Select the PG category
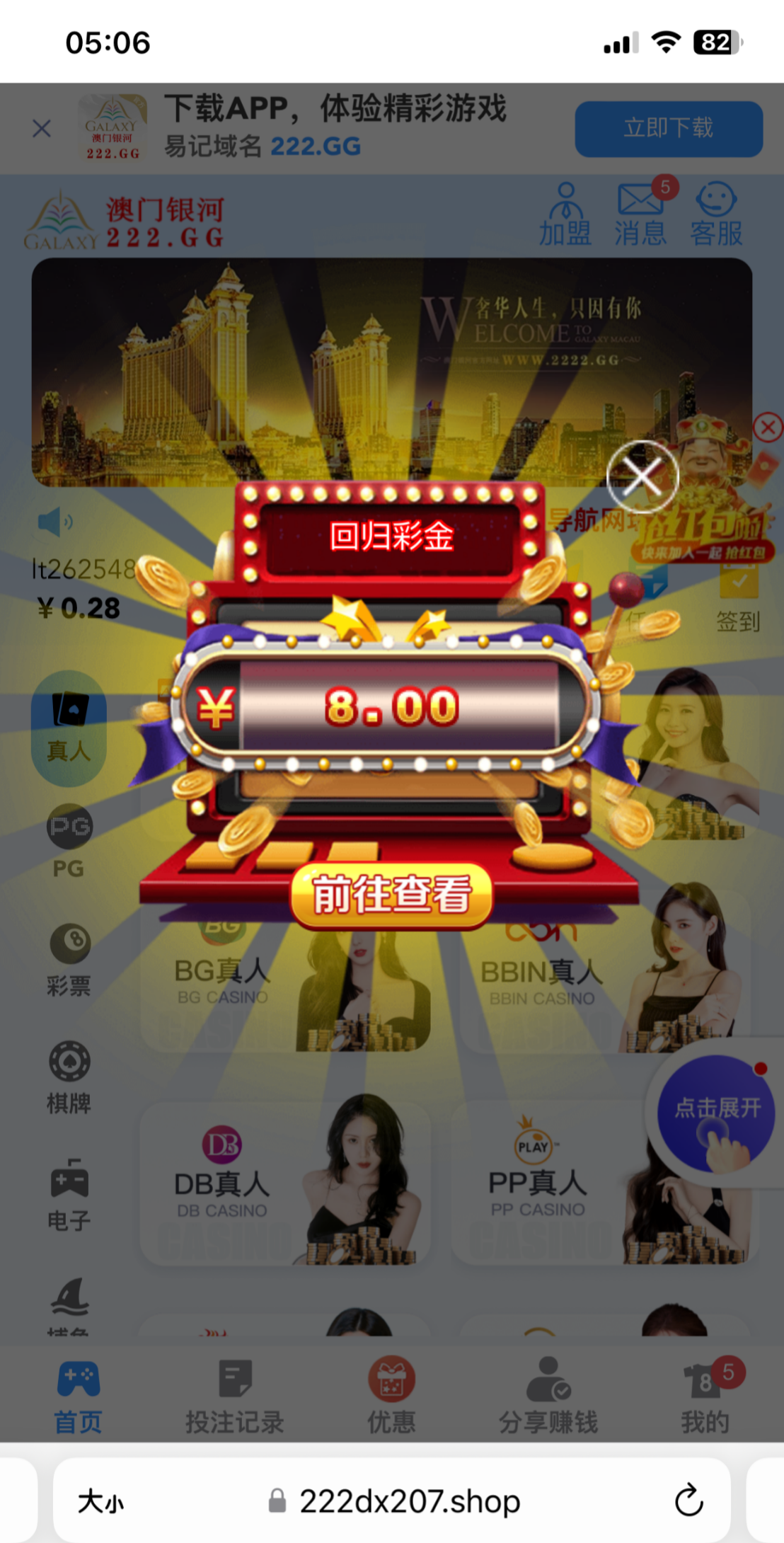The image size is (784, 1543). (x=69, y=842)
